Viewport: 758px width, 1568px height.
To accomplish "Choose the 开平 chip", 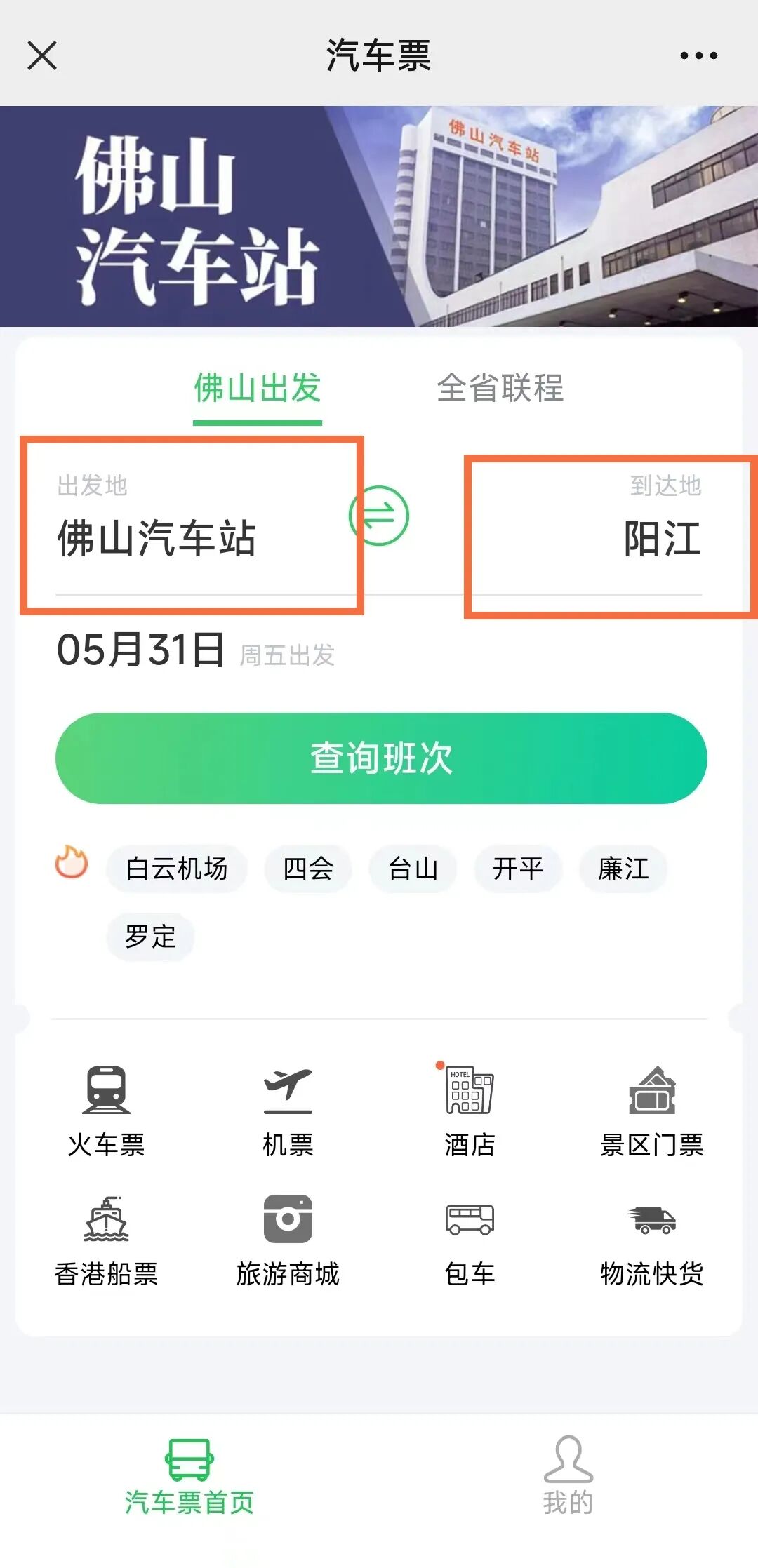I will click(x=518, y=869).
